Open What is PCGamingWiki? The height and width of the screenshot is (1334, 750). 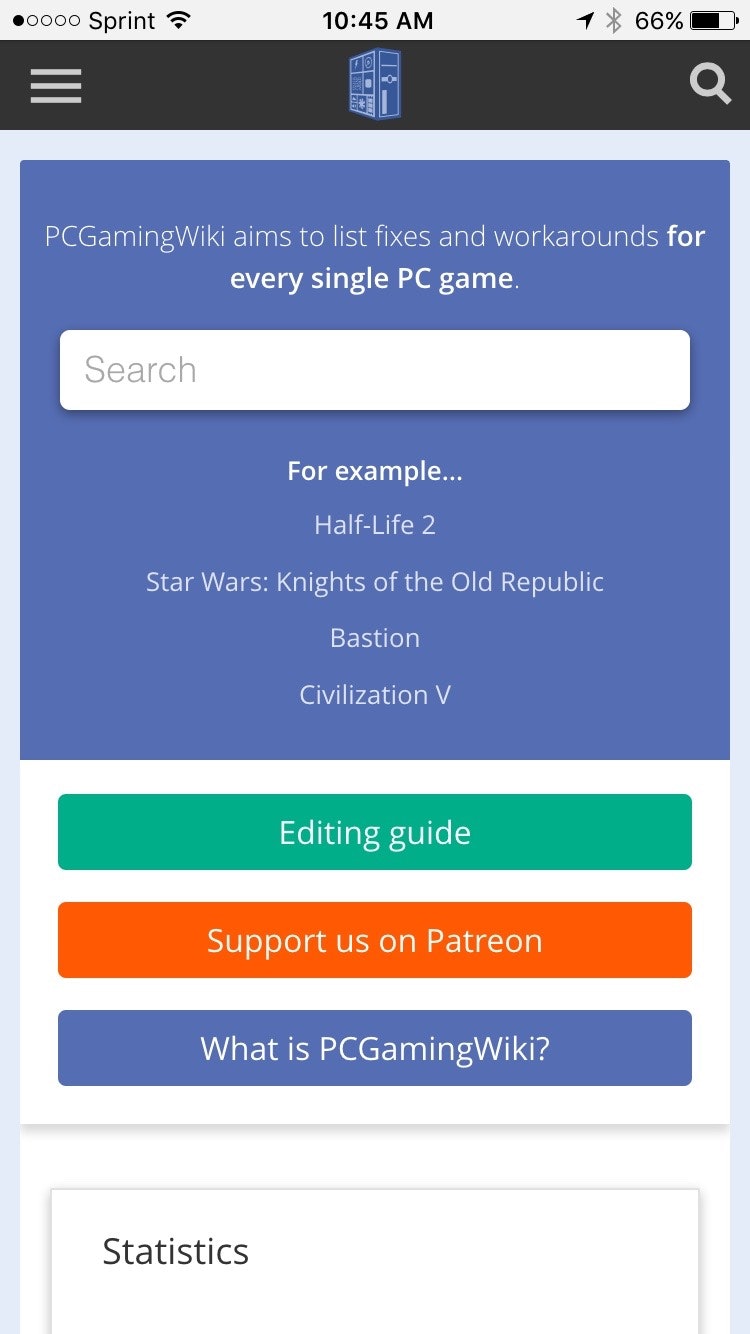(x=375, y=1048)
